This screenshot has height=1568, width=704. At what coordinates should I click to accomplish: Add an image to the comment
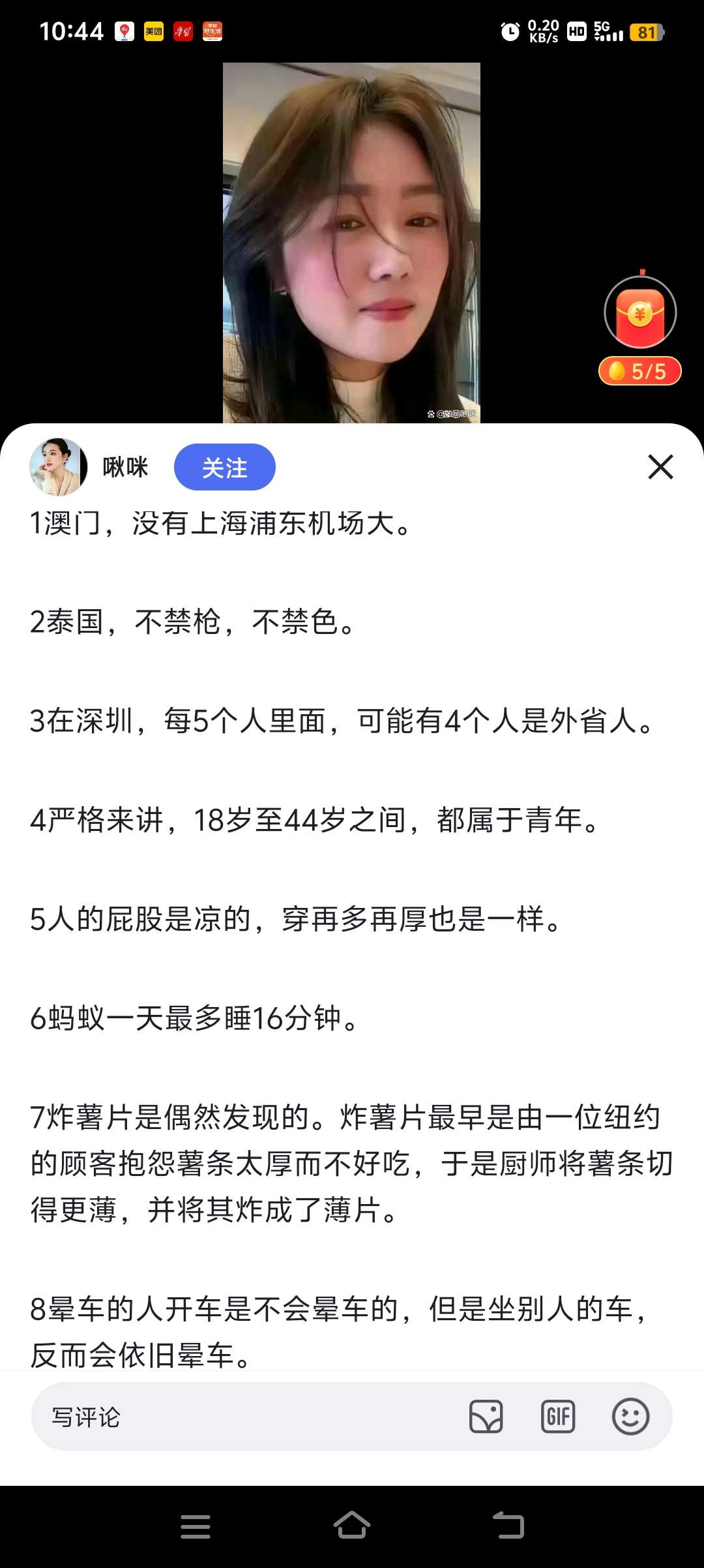(486, 1417)
